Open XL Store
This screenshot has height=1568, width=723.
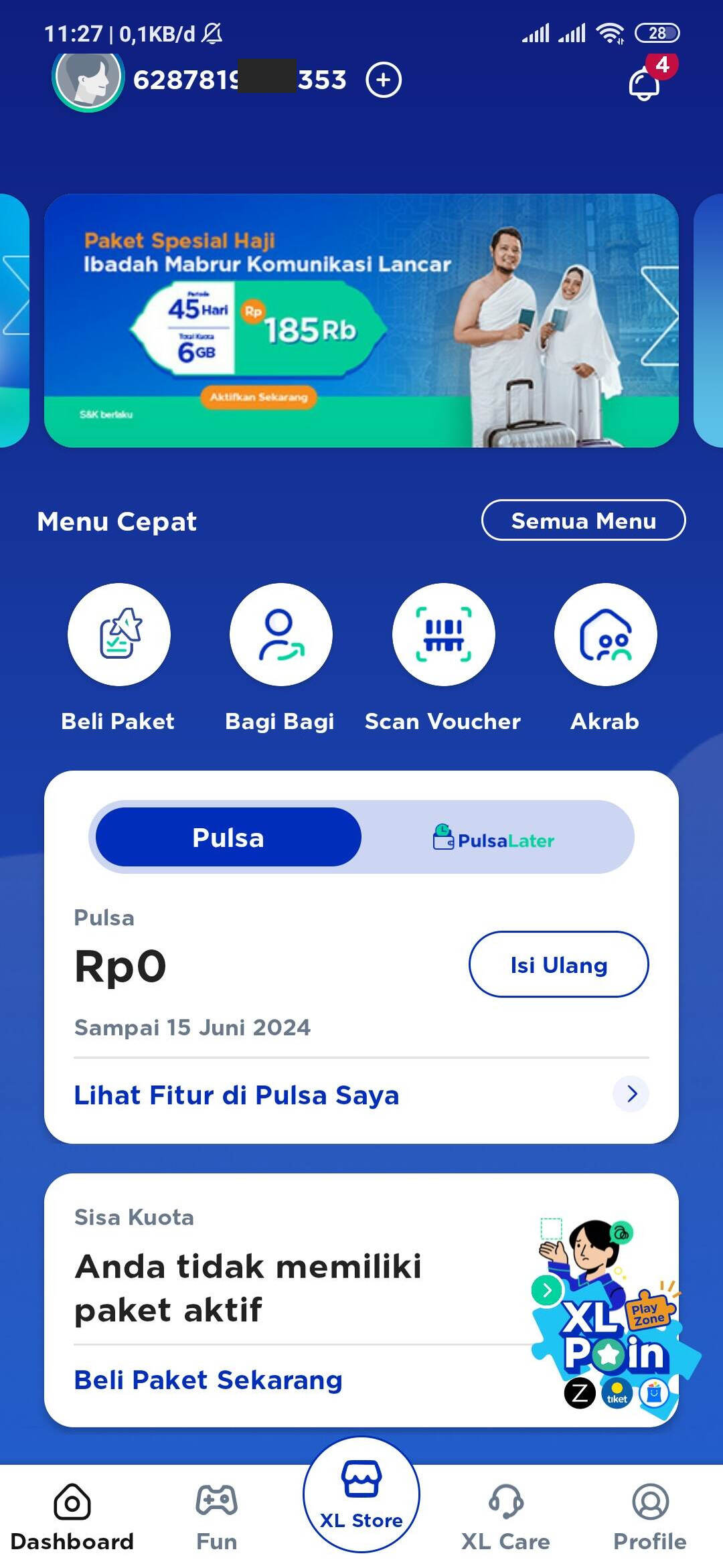coord(361,1494)
